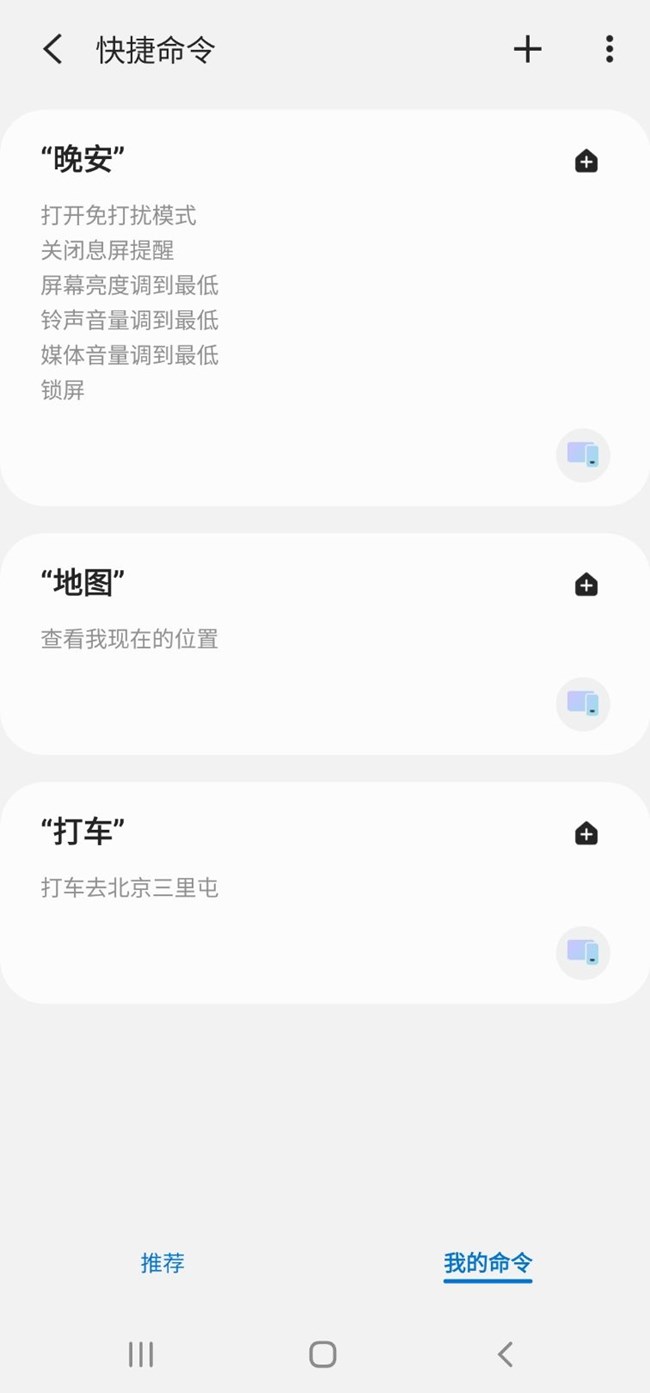Add a new quick command

(527, 49)
